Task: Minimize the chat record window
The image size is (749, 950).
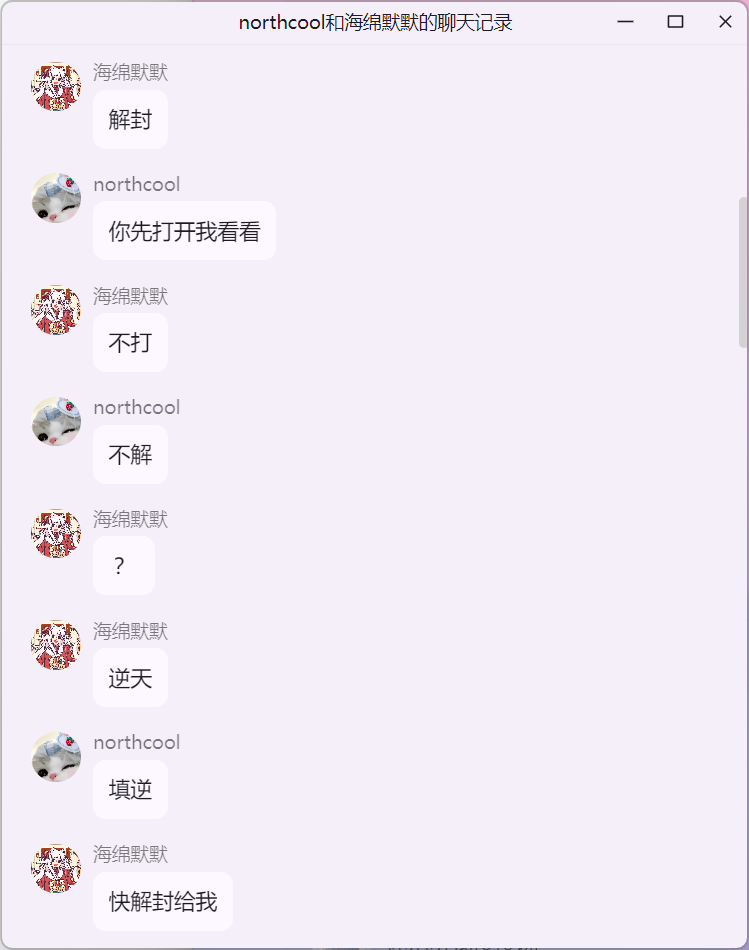Action: (x=626, y=22)
